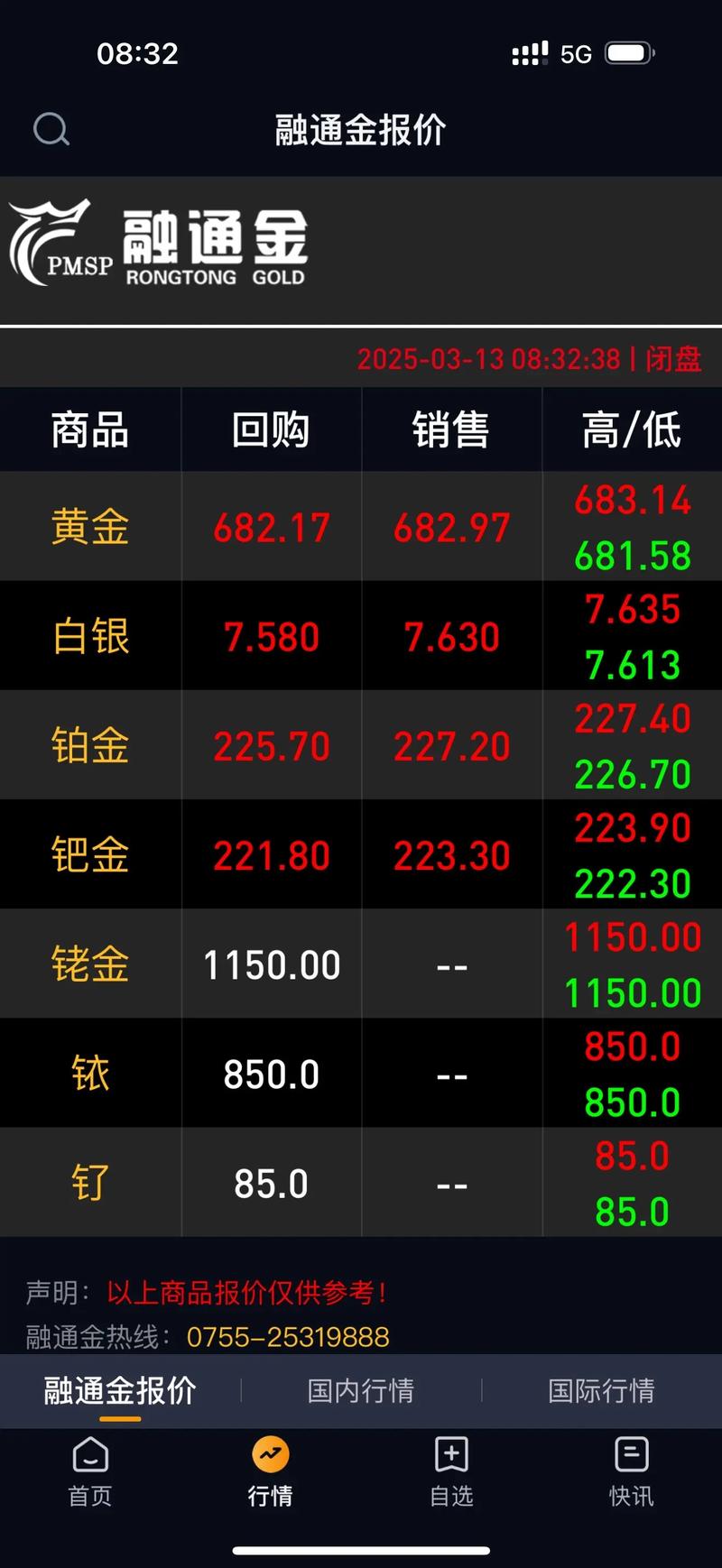
Task: Select the 融通金报价 tab
Action: pyautogui.click(x=116, y=1392)
